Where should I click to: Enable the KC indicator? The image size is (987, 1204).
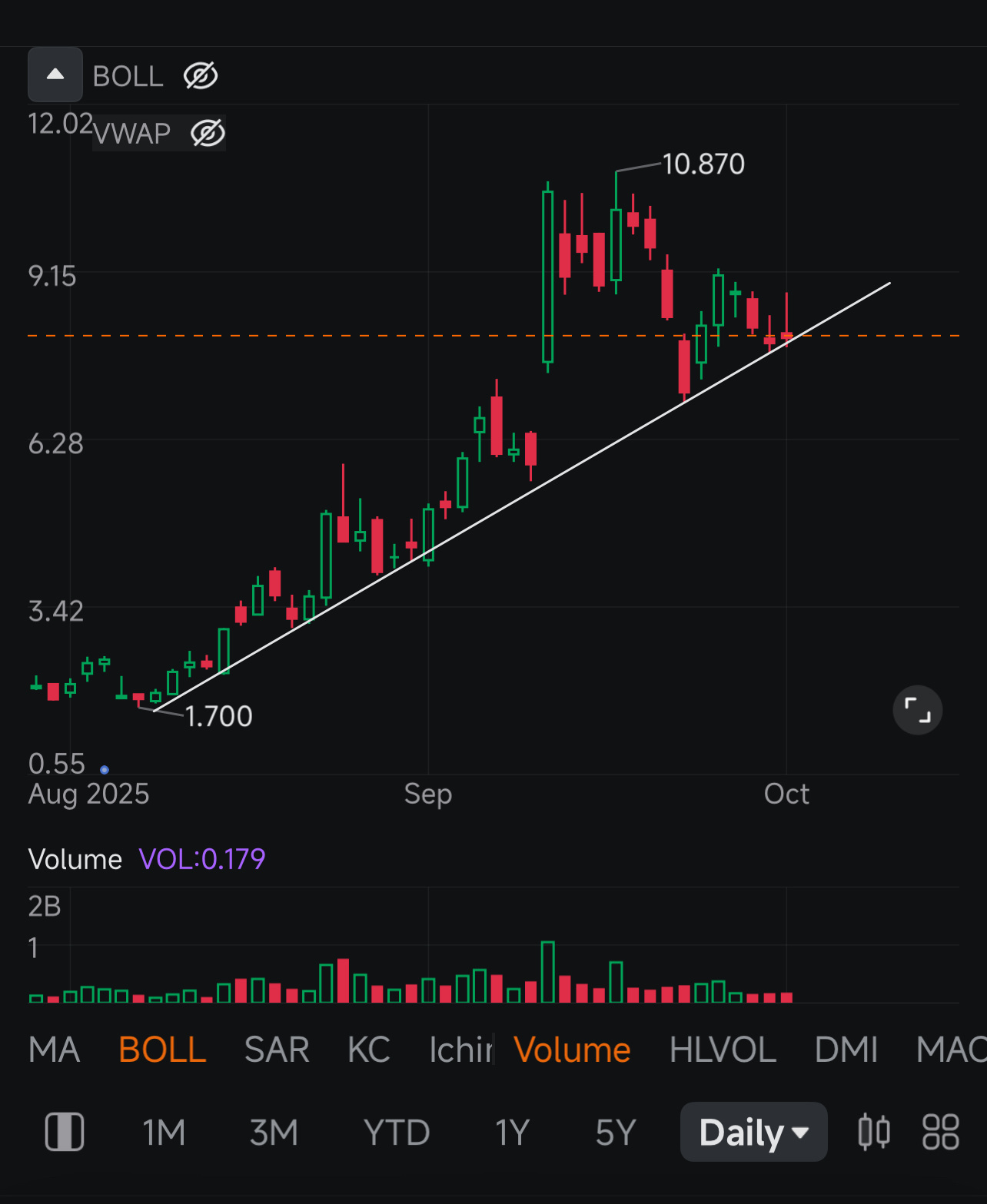pyautogui.click(x=368, y=1049)
